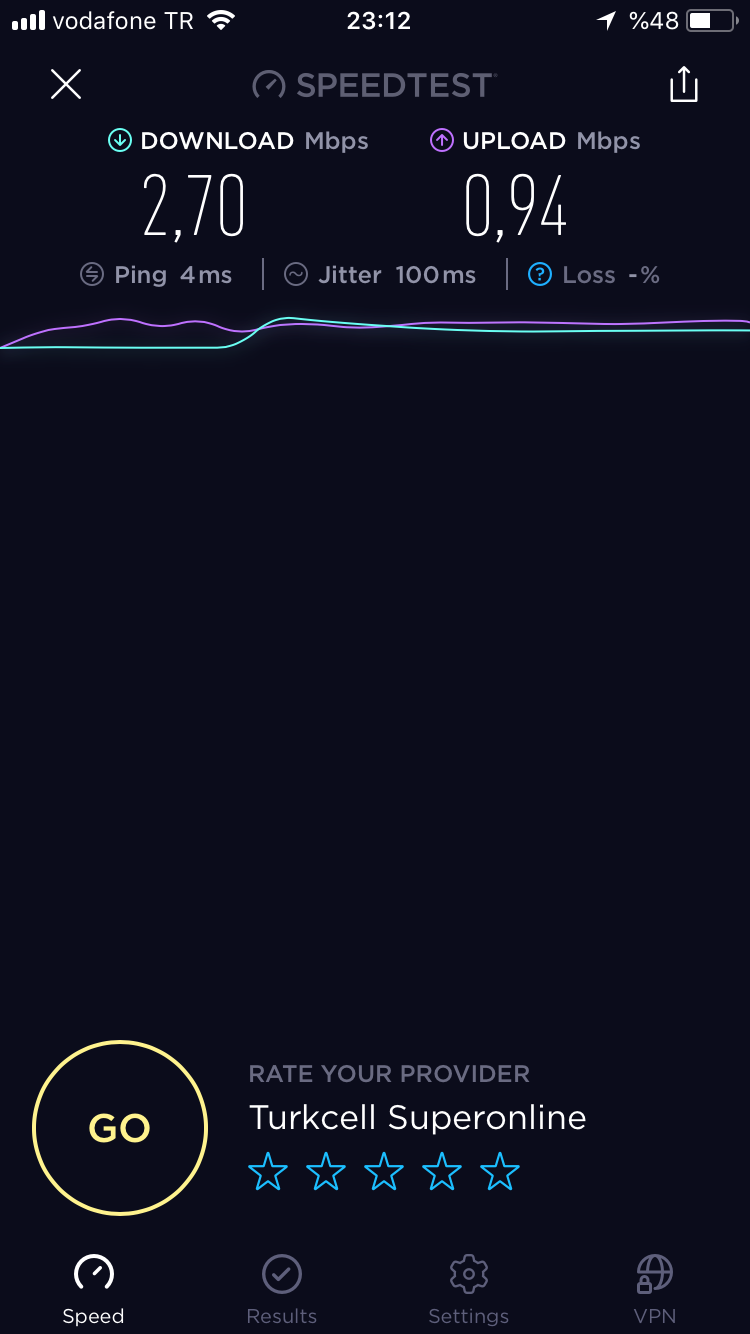Viewport: 750px width, 1334px height.
Task: Close the speed test result
Action: pos(66,84)
